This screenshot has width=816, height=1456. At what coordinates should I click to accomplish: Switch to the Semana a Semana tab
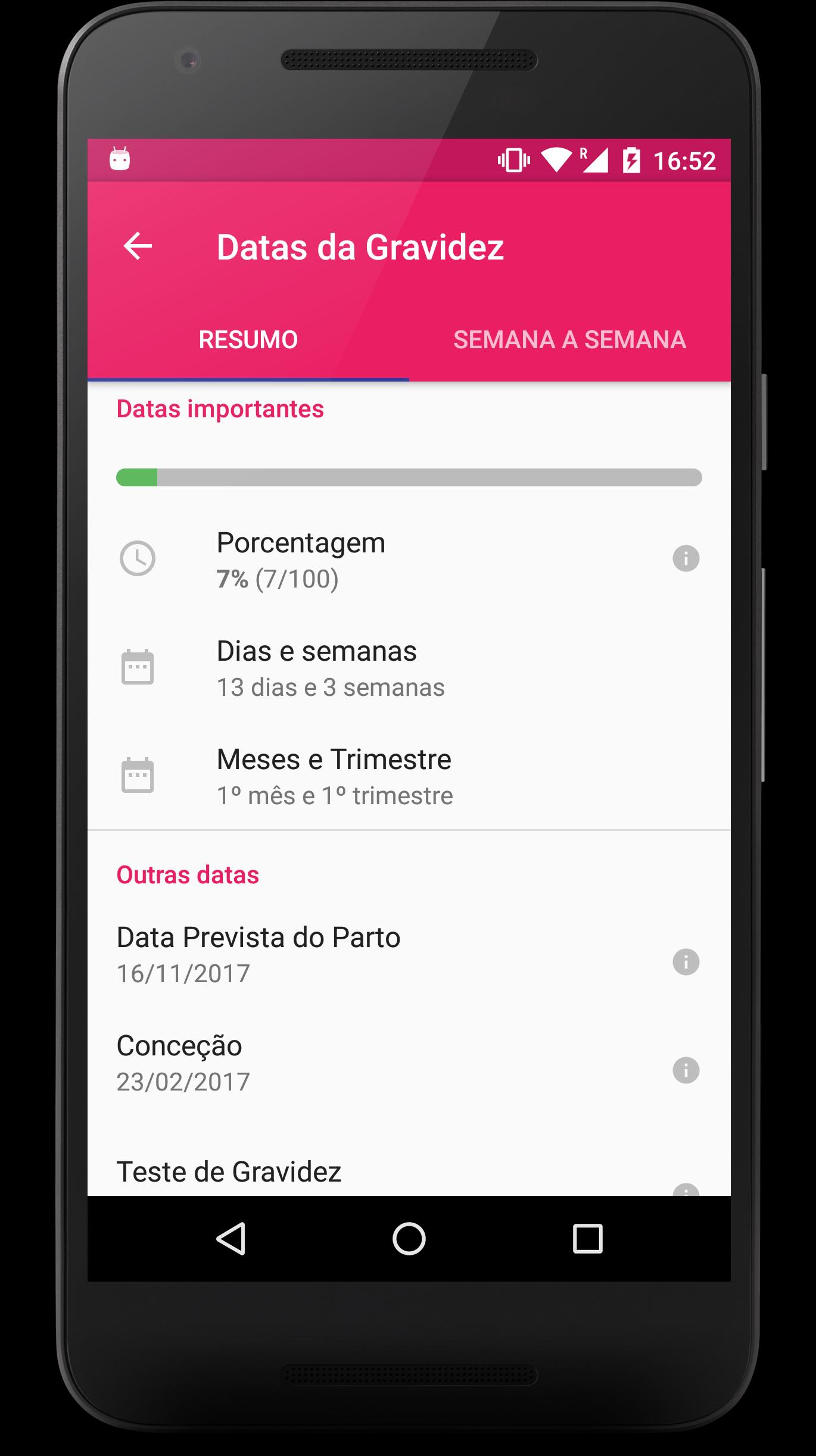coord(569,340)
